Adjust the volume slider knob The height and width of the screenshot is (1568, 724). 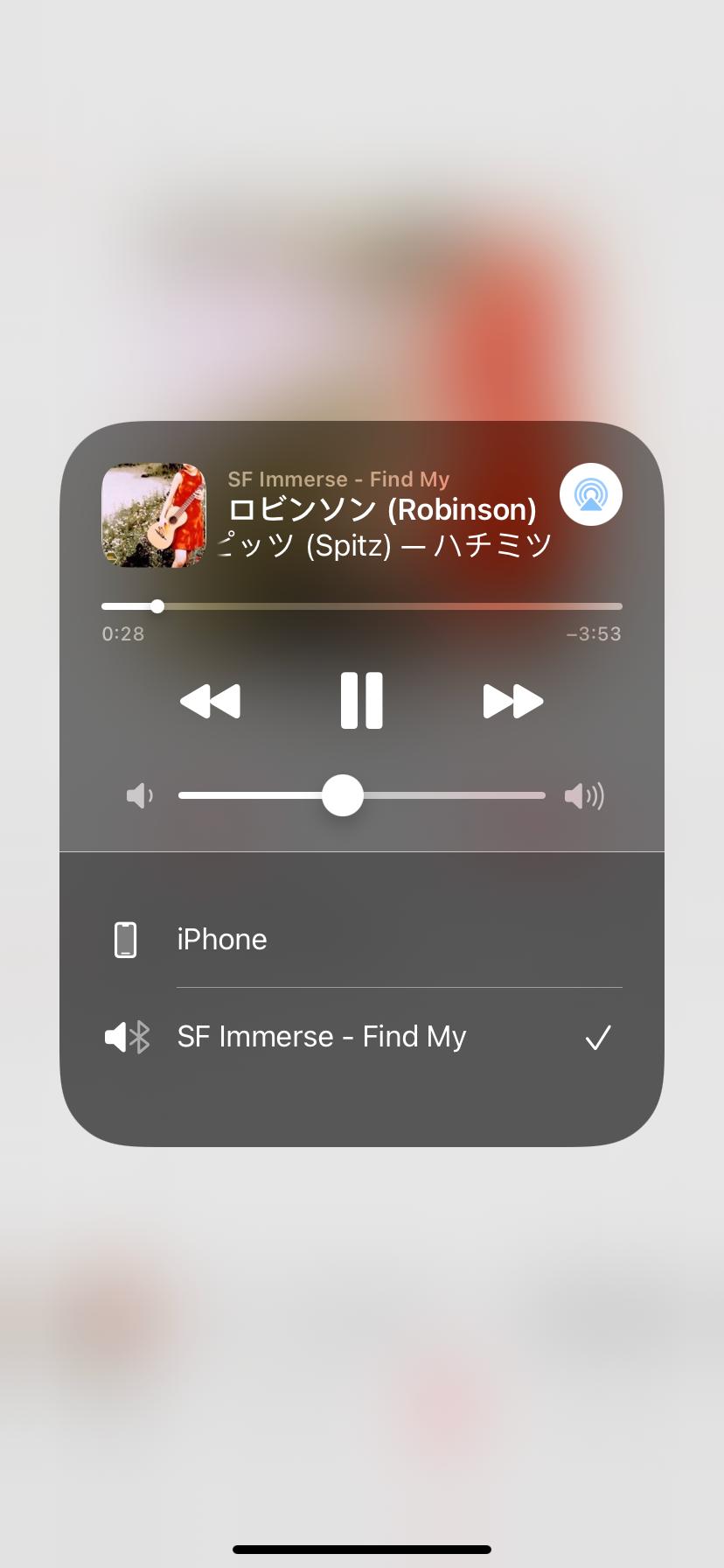click(x=342, y=794)
